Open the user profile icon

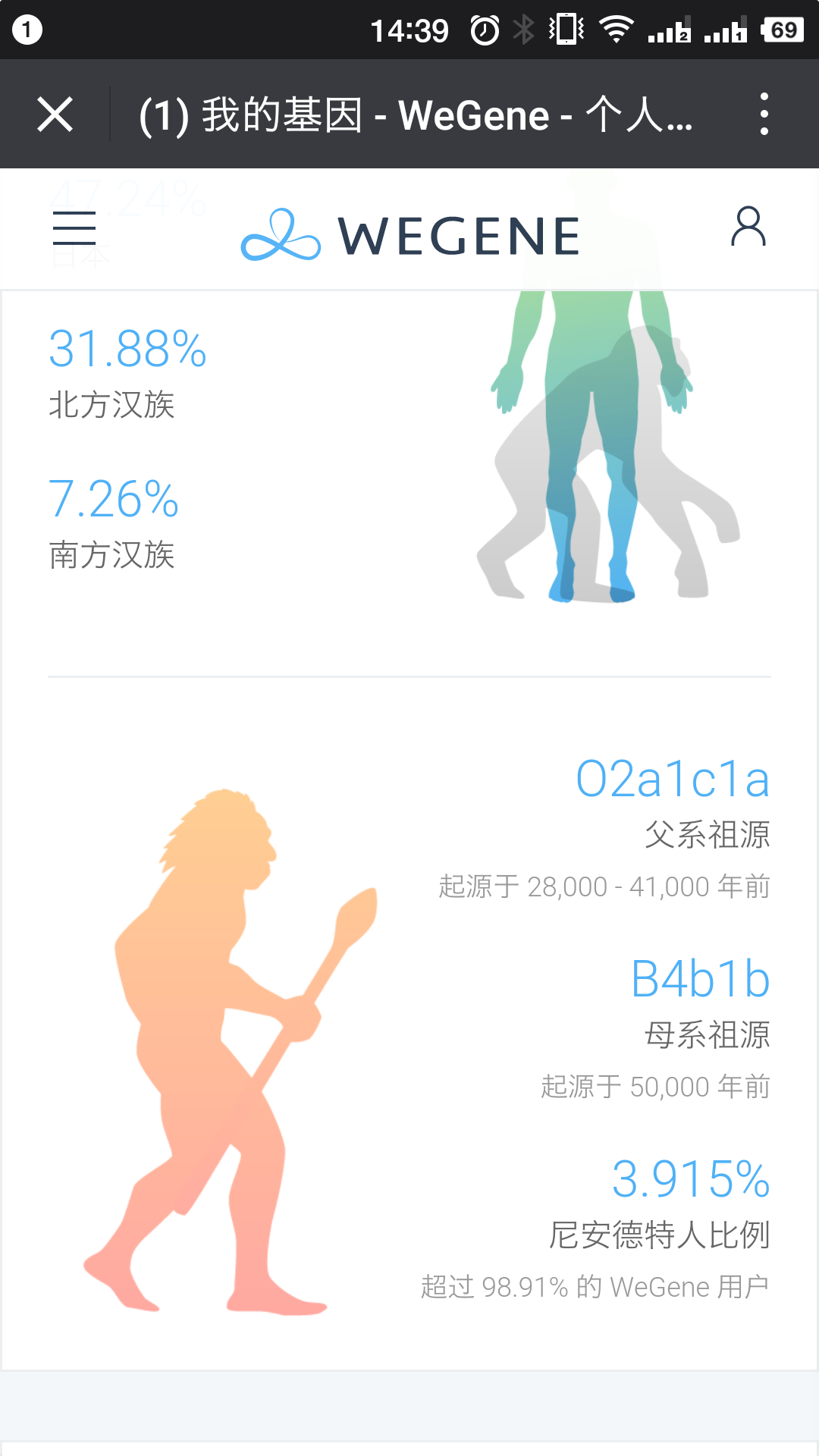(x=748, y=226)
